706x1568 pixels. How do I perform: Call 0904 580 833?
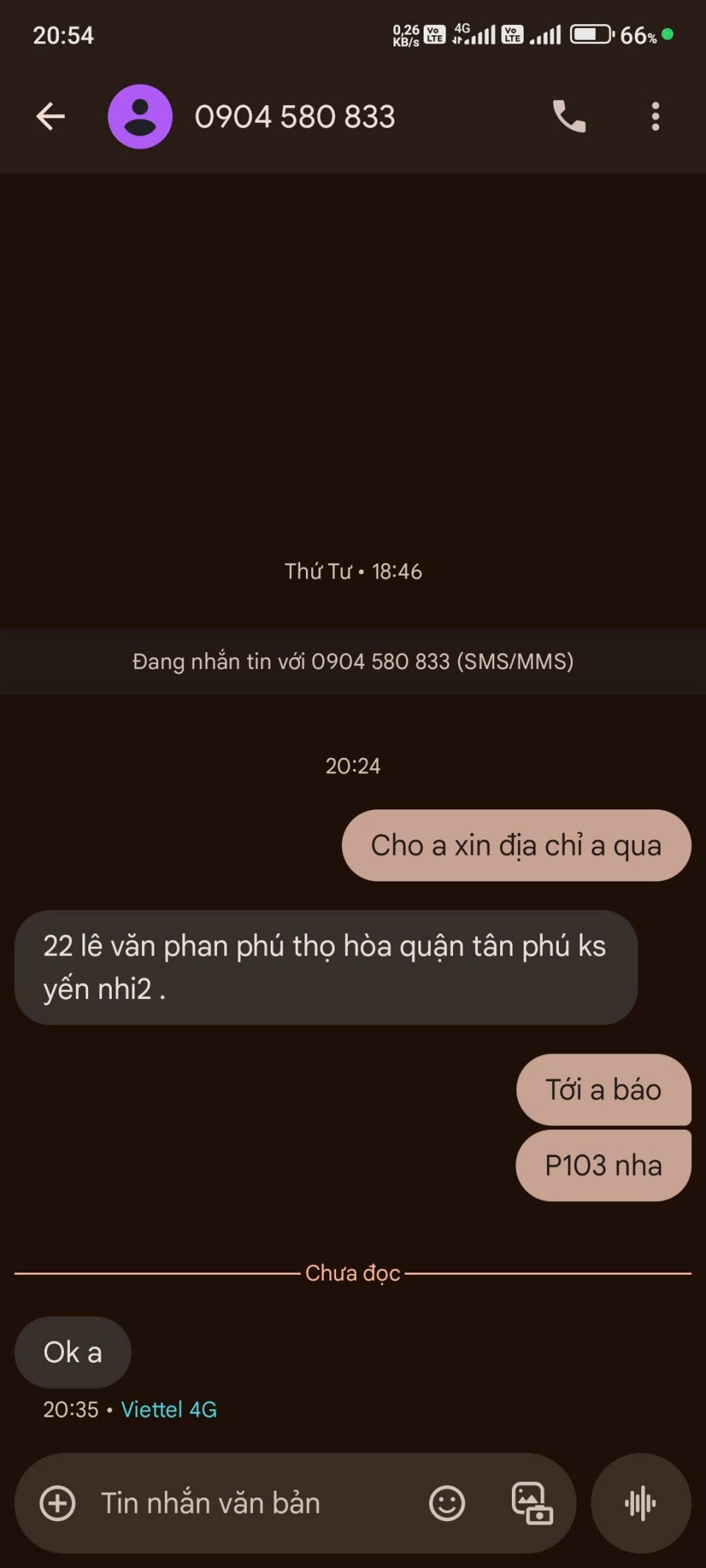(x=569, y=116)
